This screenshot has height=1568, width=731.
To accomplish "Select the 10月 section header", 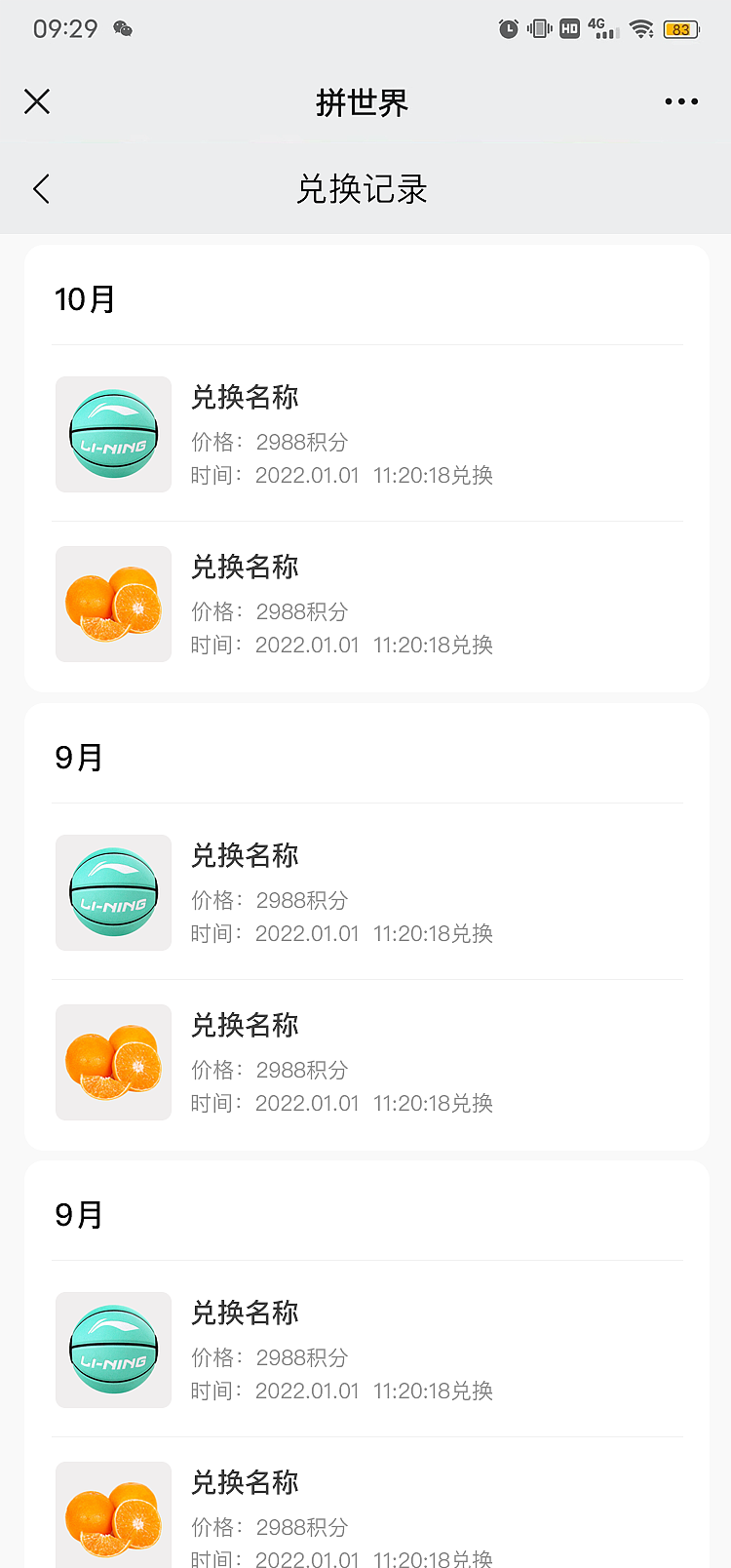I will tap(84, 298).
